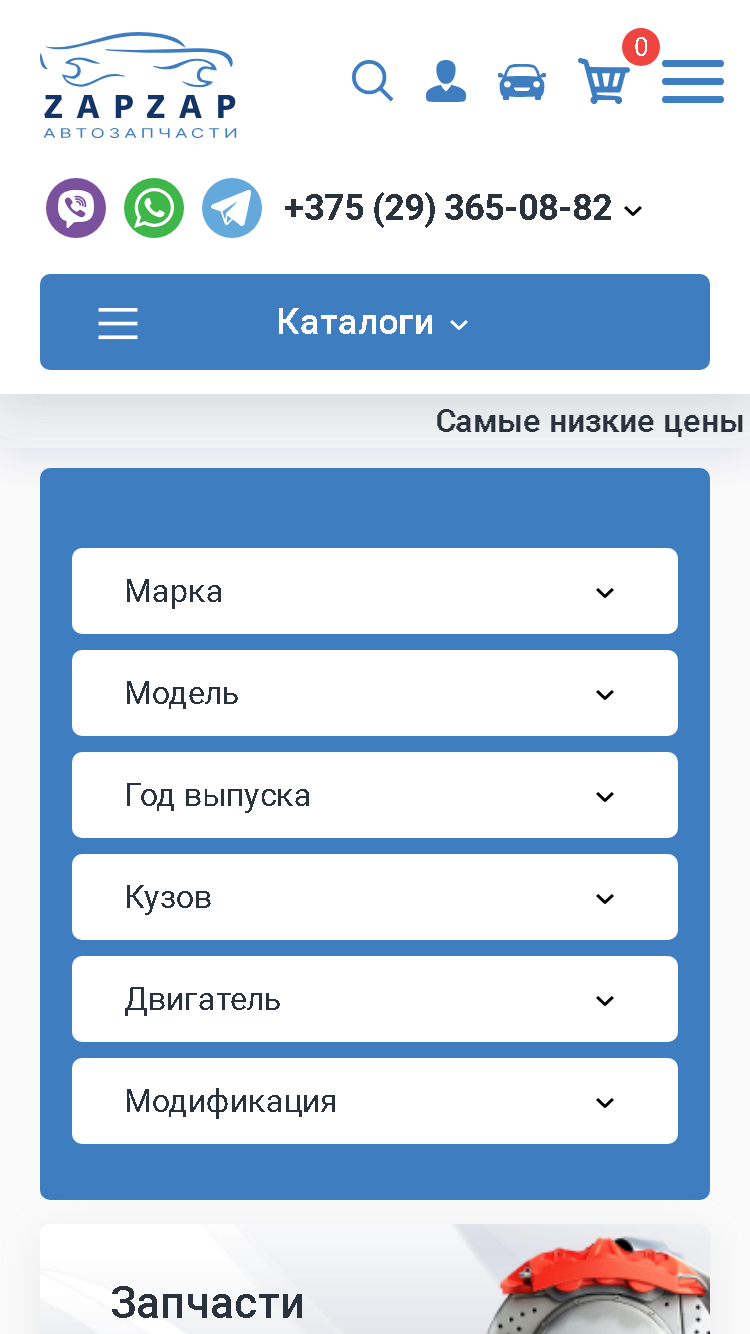This screenshot has height=1334, width=750.
Task: Open the hamburger menu in the header
Action: (693, 81)
